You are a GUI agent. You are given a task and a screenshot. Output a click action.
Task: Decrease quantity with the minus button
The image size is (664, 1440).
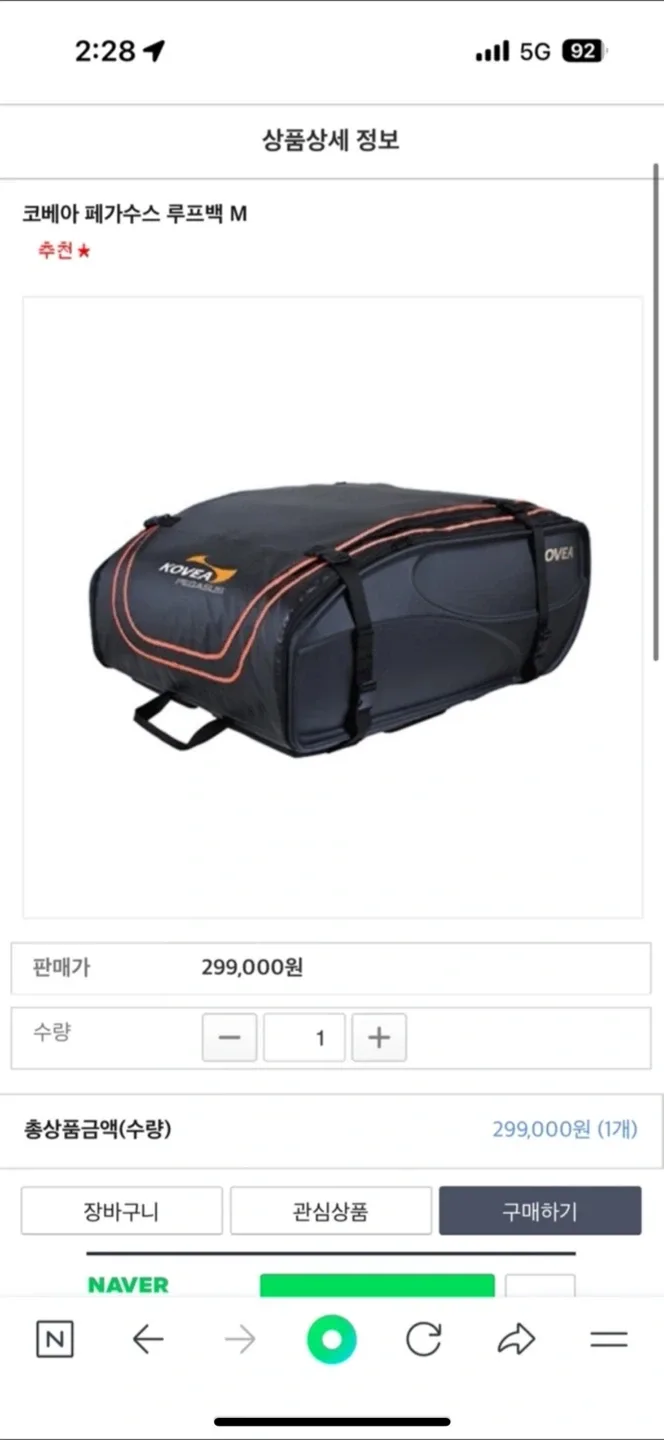(x=230, y=1037)
